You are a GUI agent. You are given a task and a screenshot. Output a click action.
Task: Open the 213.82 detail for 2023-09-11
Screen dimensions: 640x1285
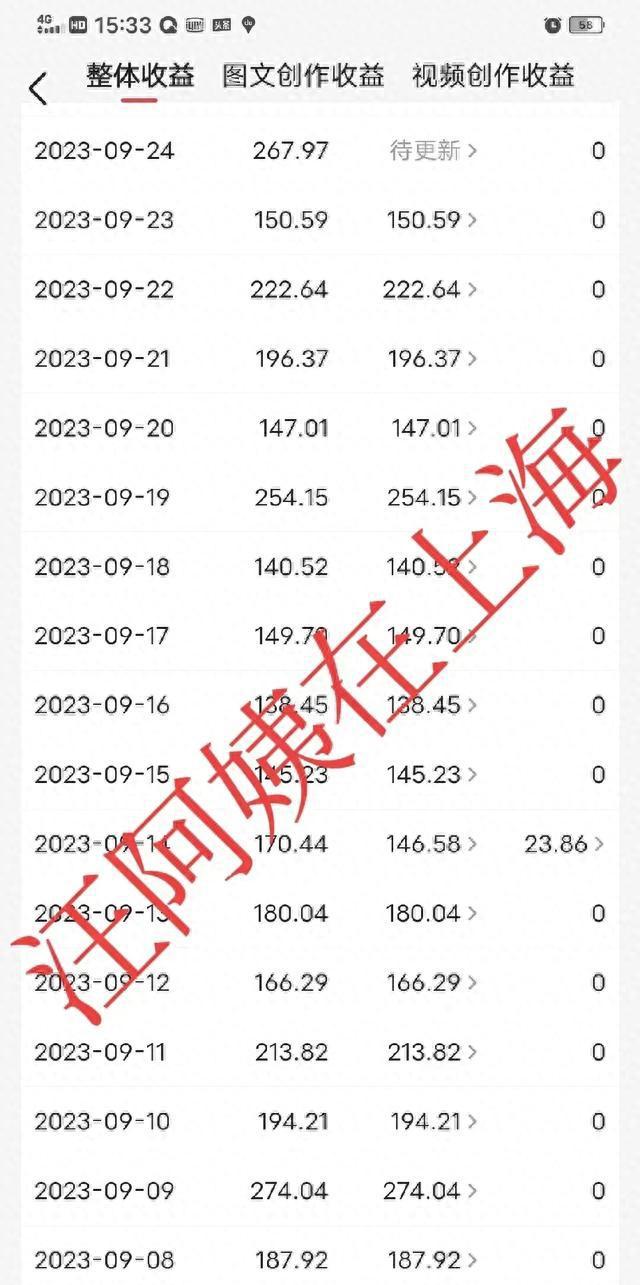point(432,1052)
